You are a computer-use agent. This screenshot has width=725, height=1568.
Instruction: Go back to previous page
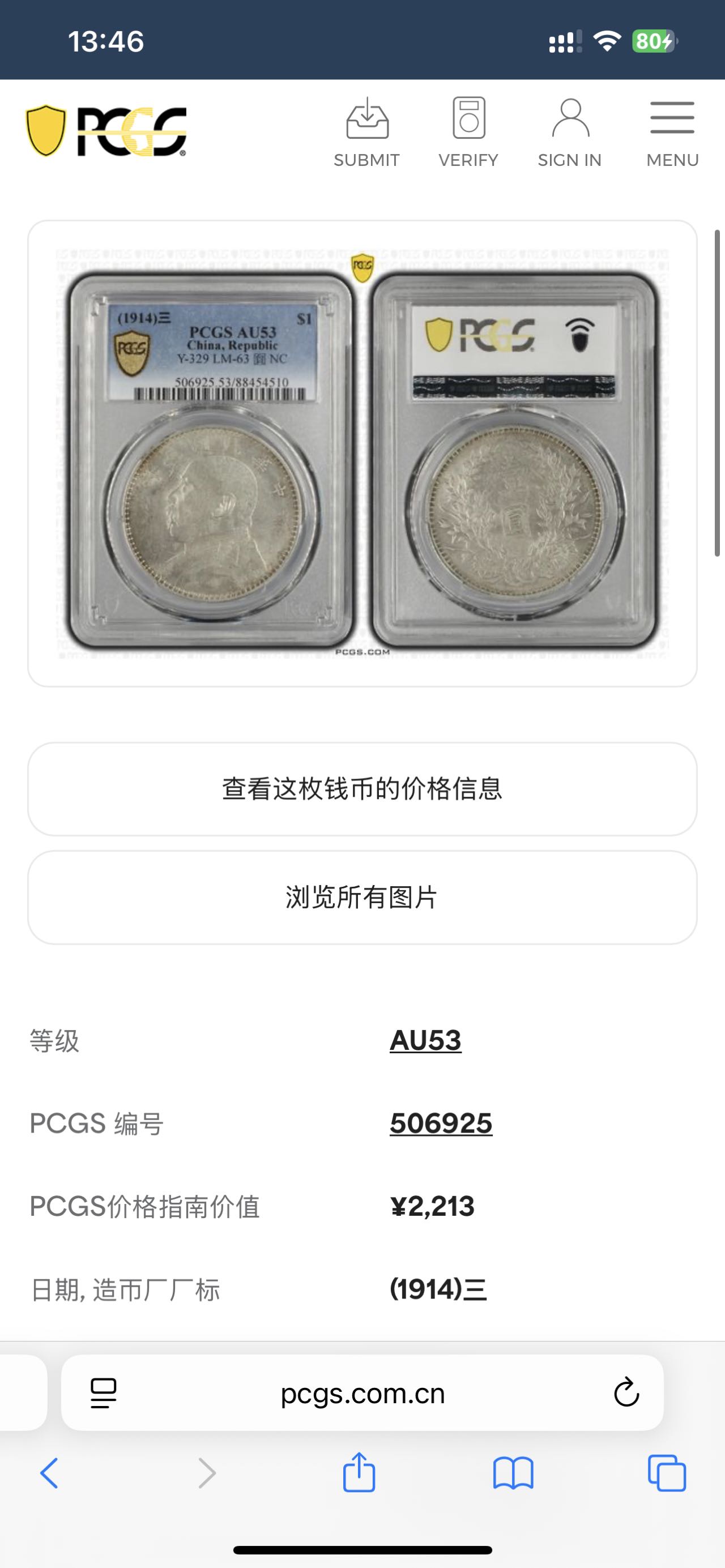click(49, 1473)
